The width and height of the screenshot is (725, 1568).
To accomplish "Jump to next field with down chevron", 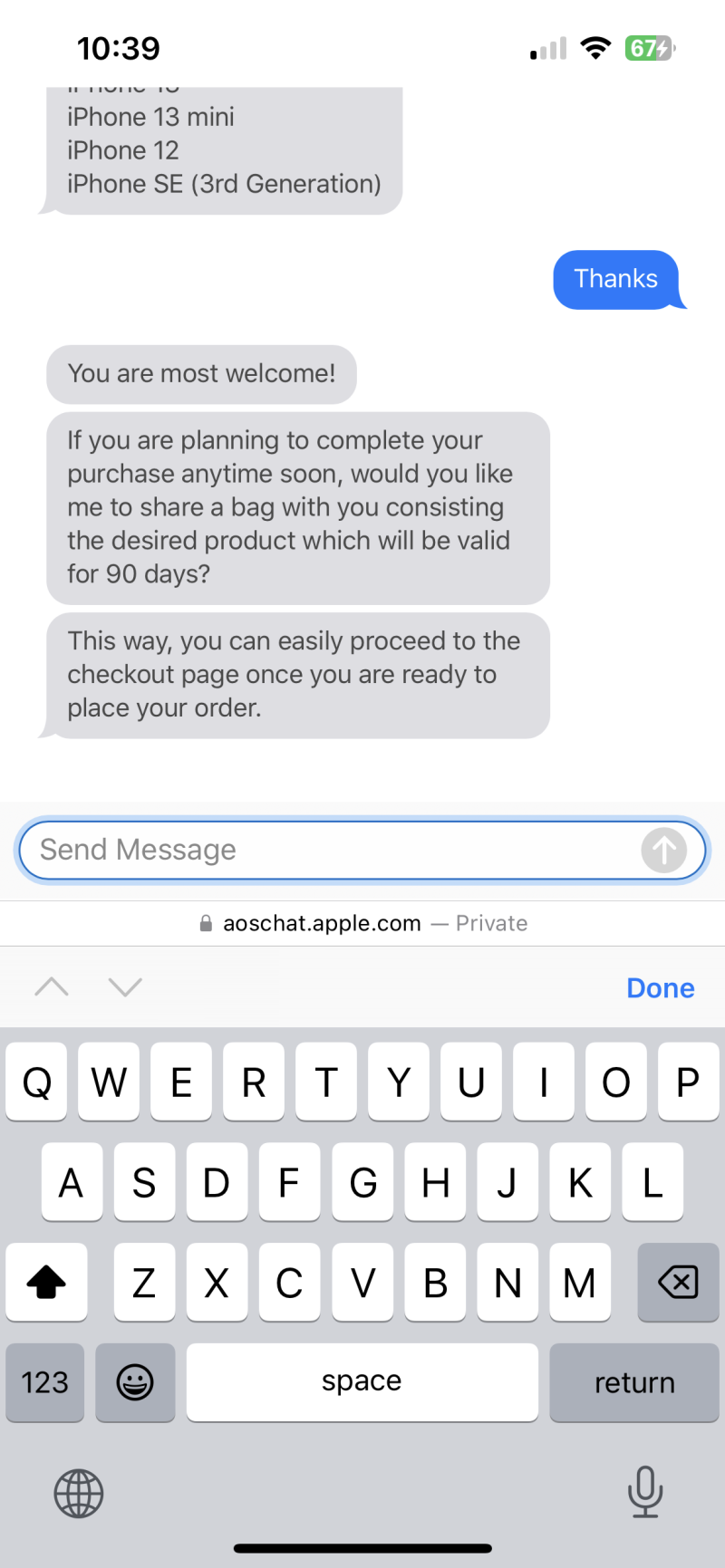I will click(125, 986).
